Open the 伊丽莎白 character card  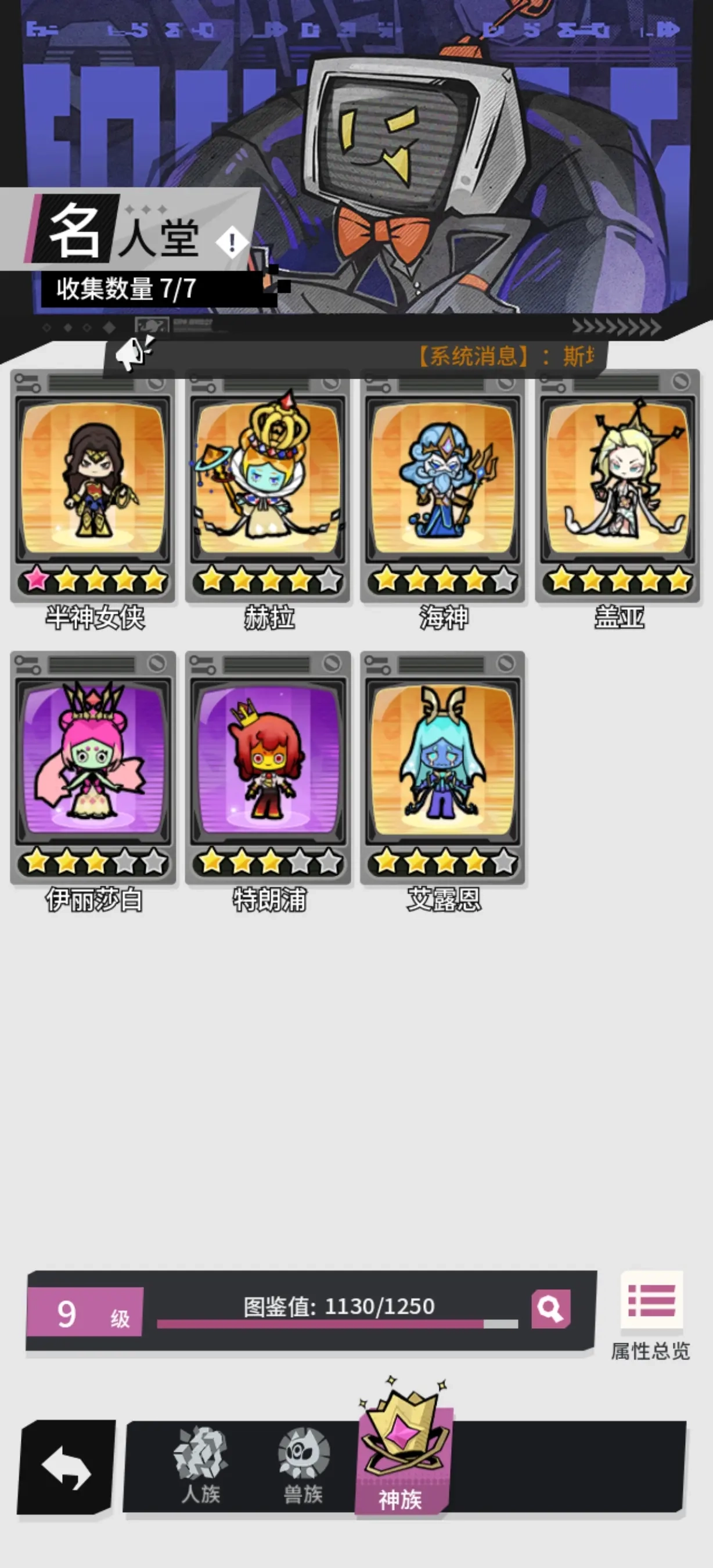(x=93, y=768)
